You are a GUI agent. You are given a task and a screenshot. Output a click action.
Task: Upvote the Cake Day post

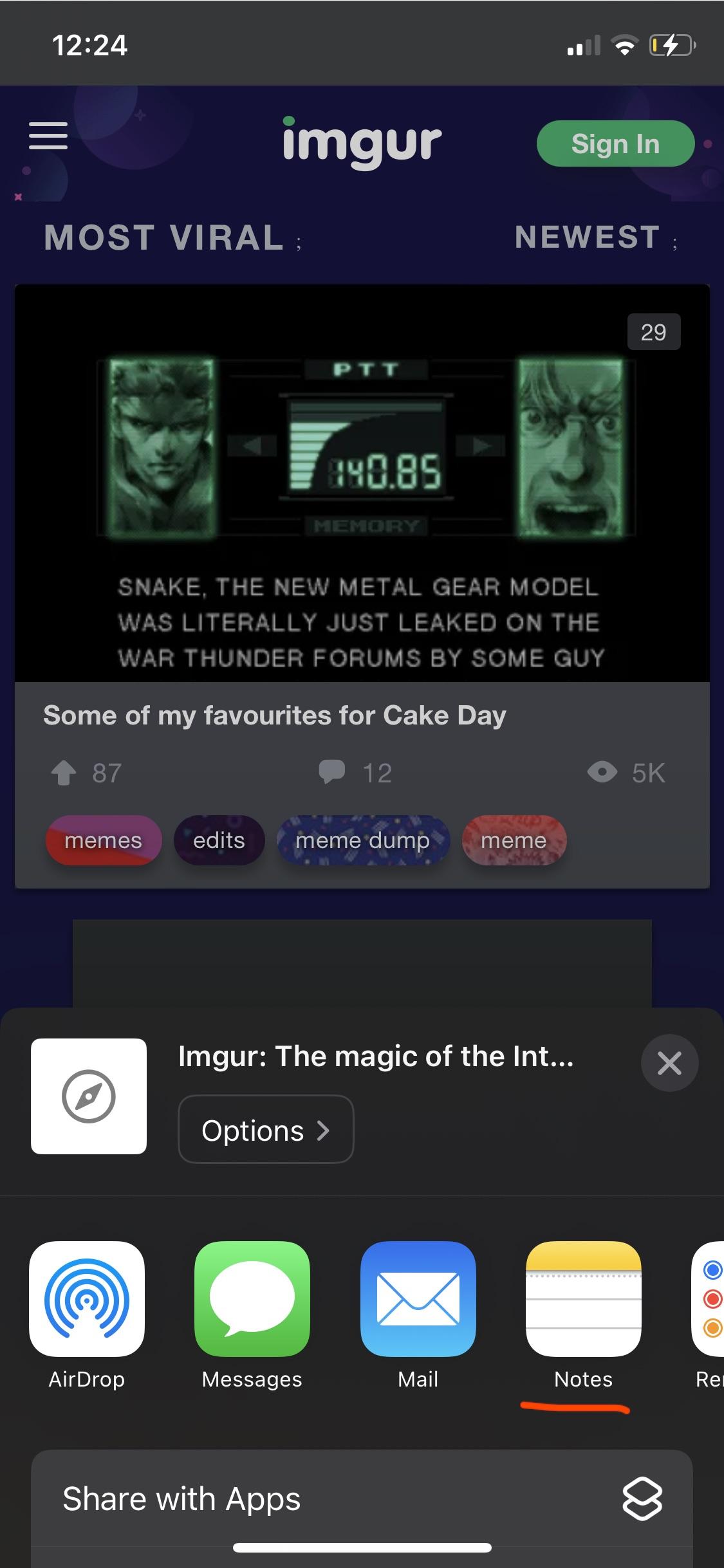(x=64, y=773)
